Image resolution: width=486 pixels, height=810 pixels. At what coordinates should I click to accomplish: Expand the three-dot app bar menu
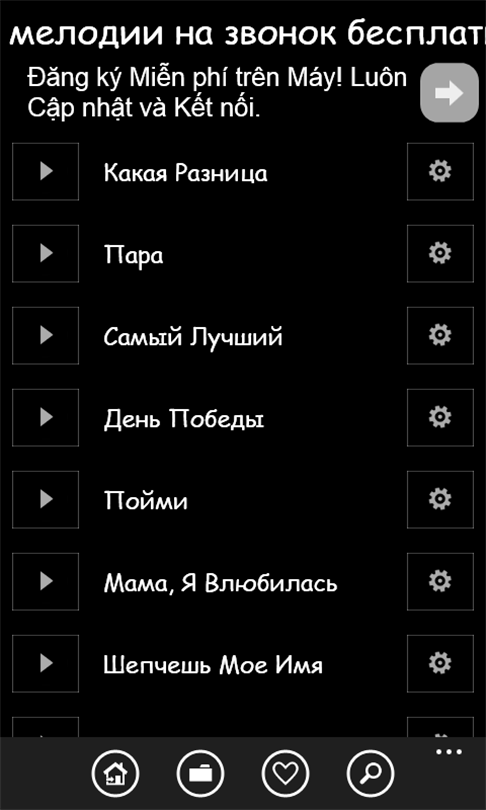449,752
